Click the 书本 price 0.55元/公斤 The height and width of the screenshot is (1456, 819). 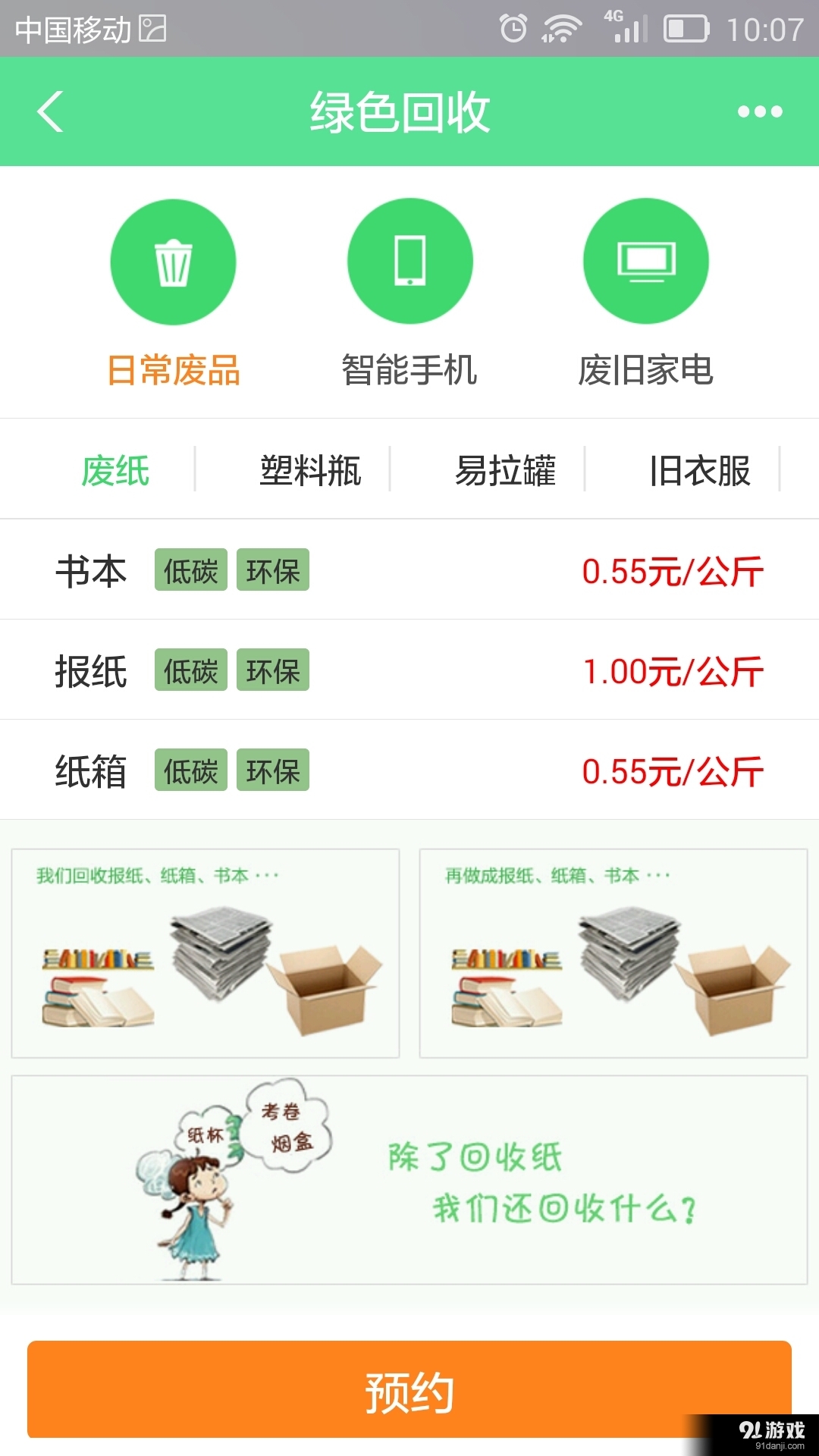[x=672, y=570]
